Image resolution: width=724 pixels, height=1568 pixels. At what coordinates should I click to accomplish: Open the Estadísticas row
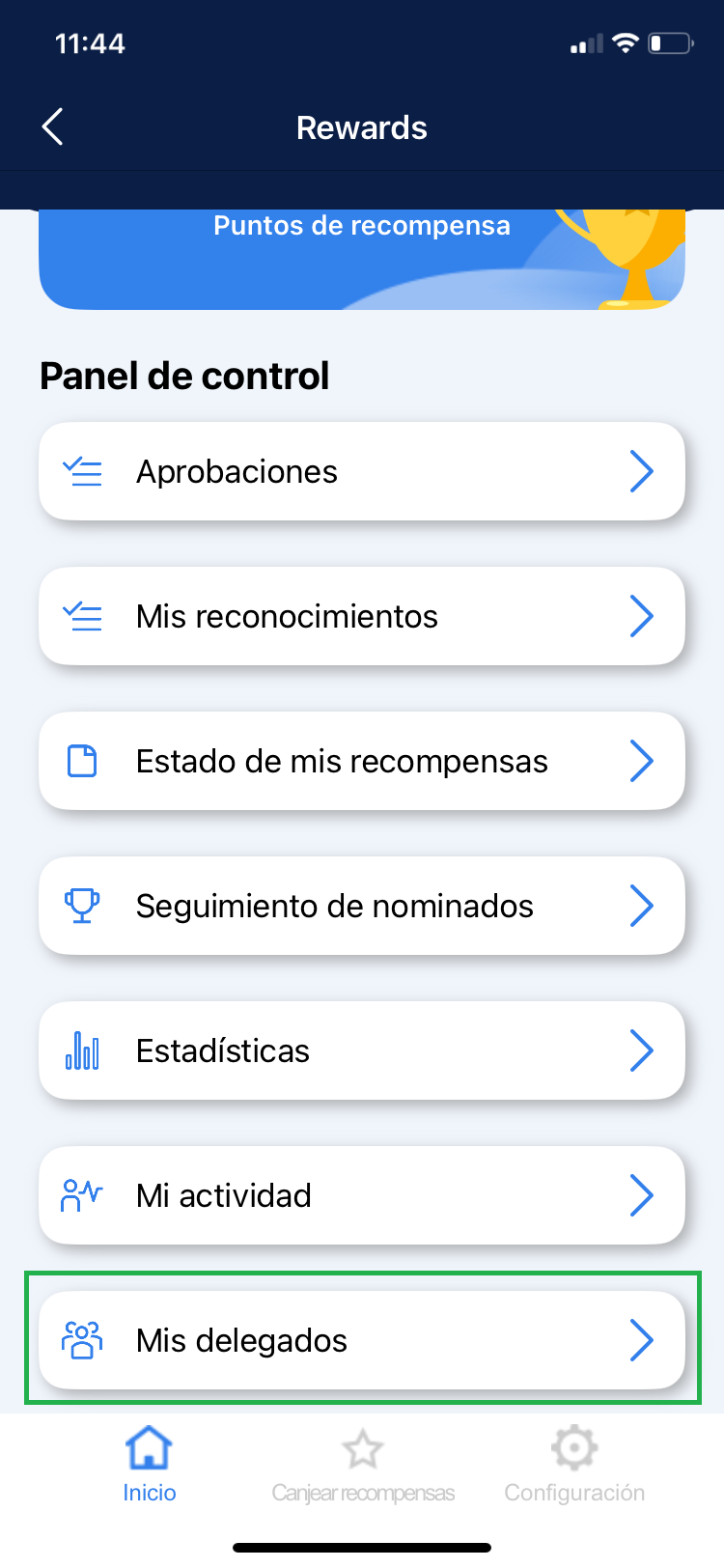(362, 1051)
